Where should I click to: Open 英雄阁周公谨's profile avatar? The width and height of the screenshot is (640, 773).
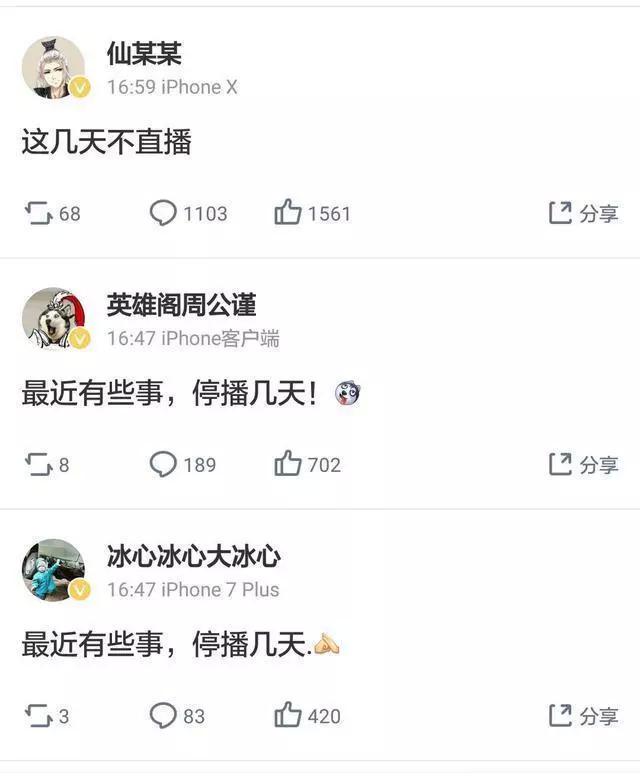point(53,319)
